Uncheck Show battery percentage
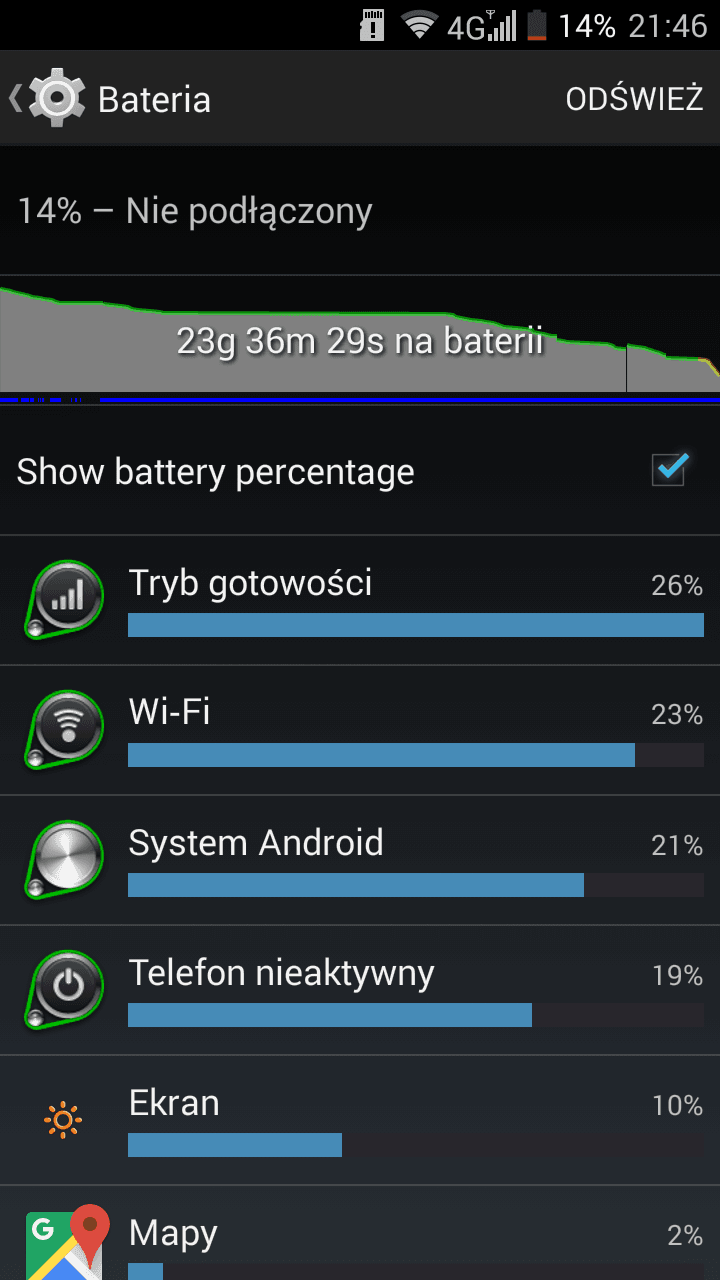This screenshot has width=720, height=1280. [668, 470]
